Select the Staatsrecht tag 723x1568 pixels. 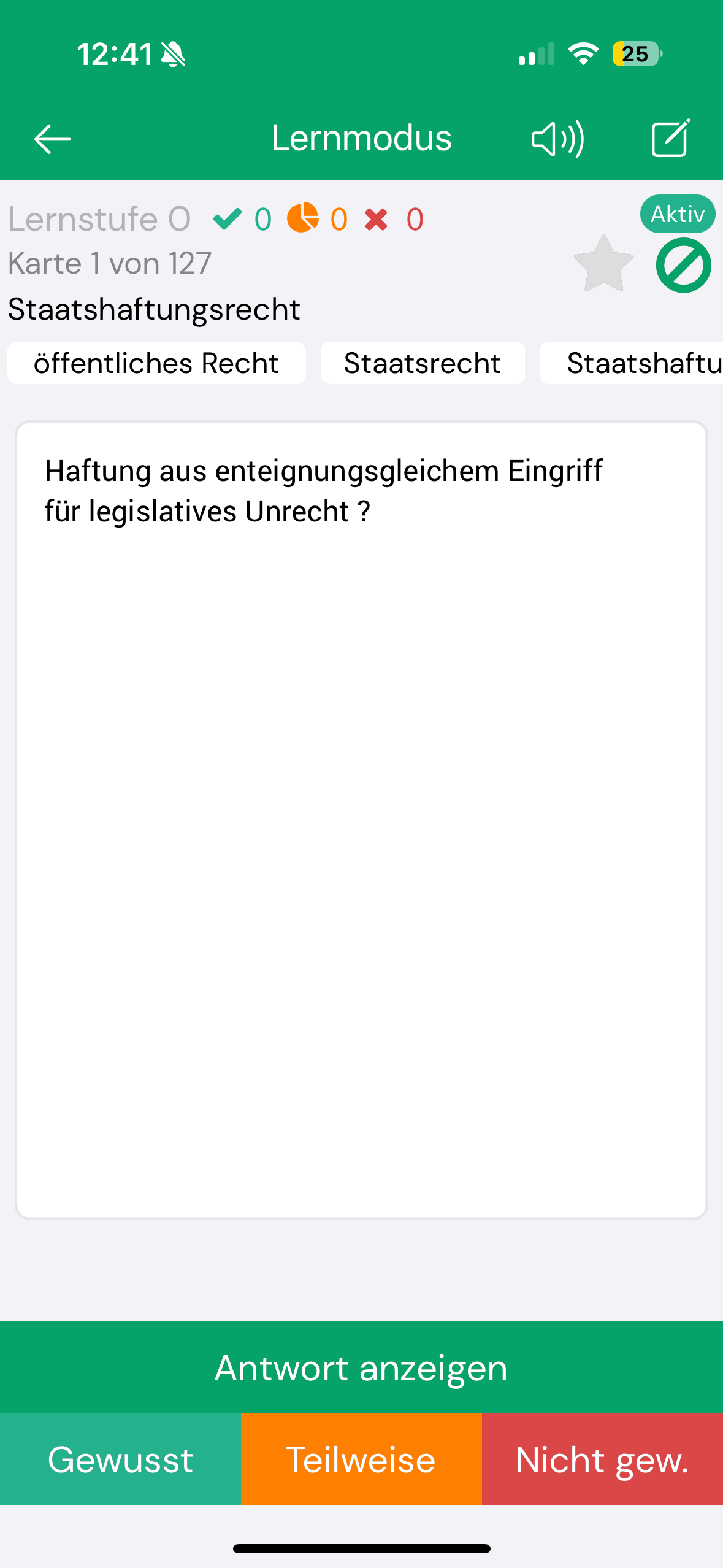(423, 363)
